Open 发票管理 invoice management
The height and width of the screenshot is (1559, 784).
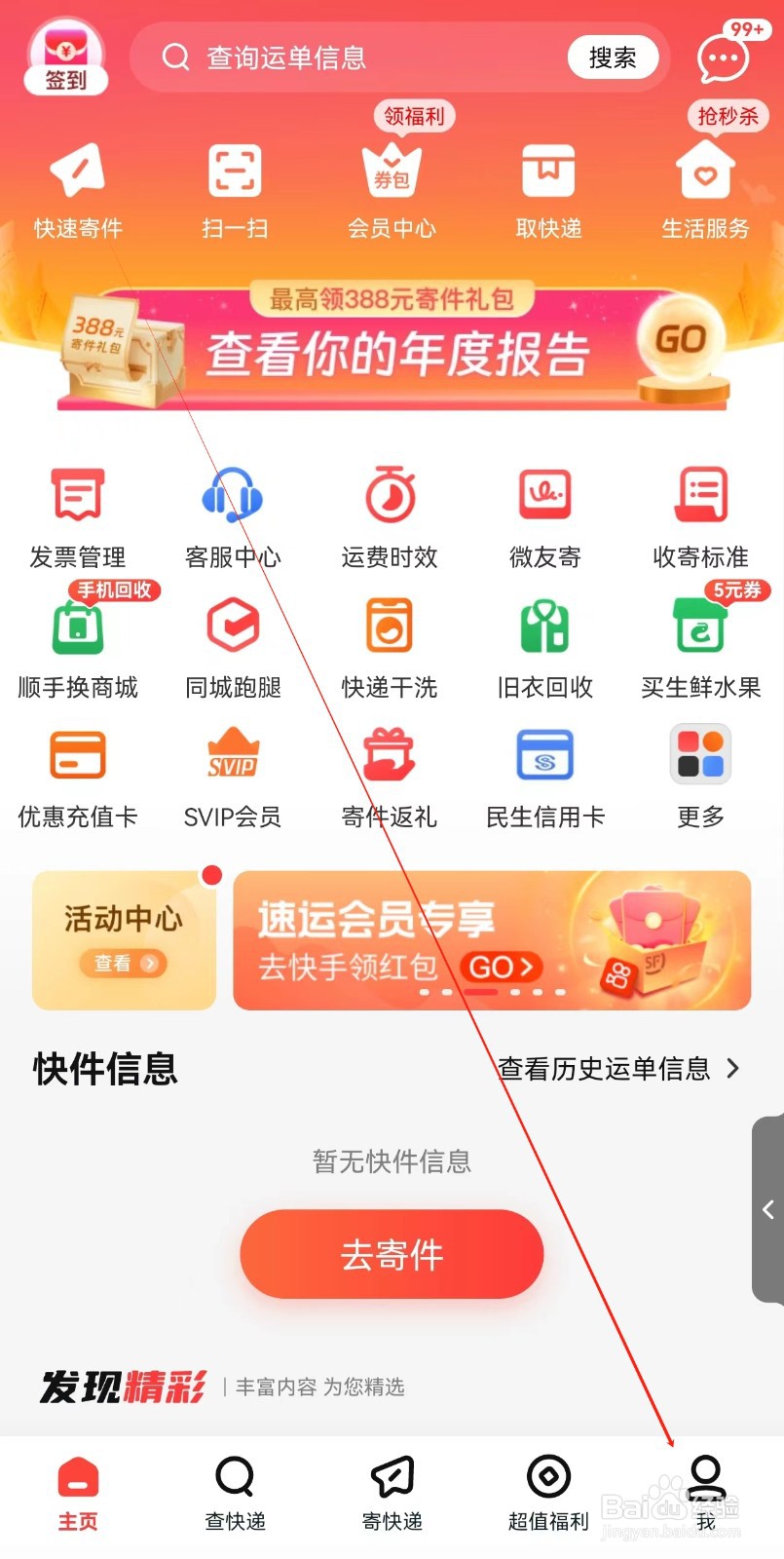tap(77, 514)
